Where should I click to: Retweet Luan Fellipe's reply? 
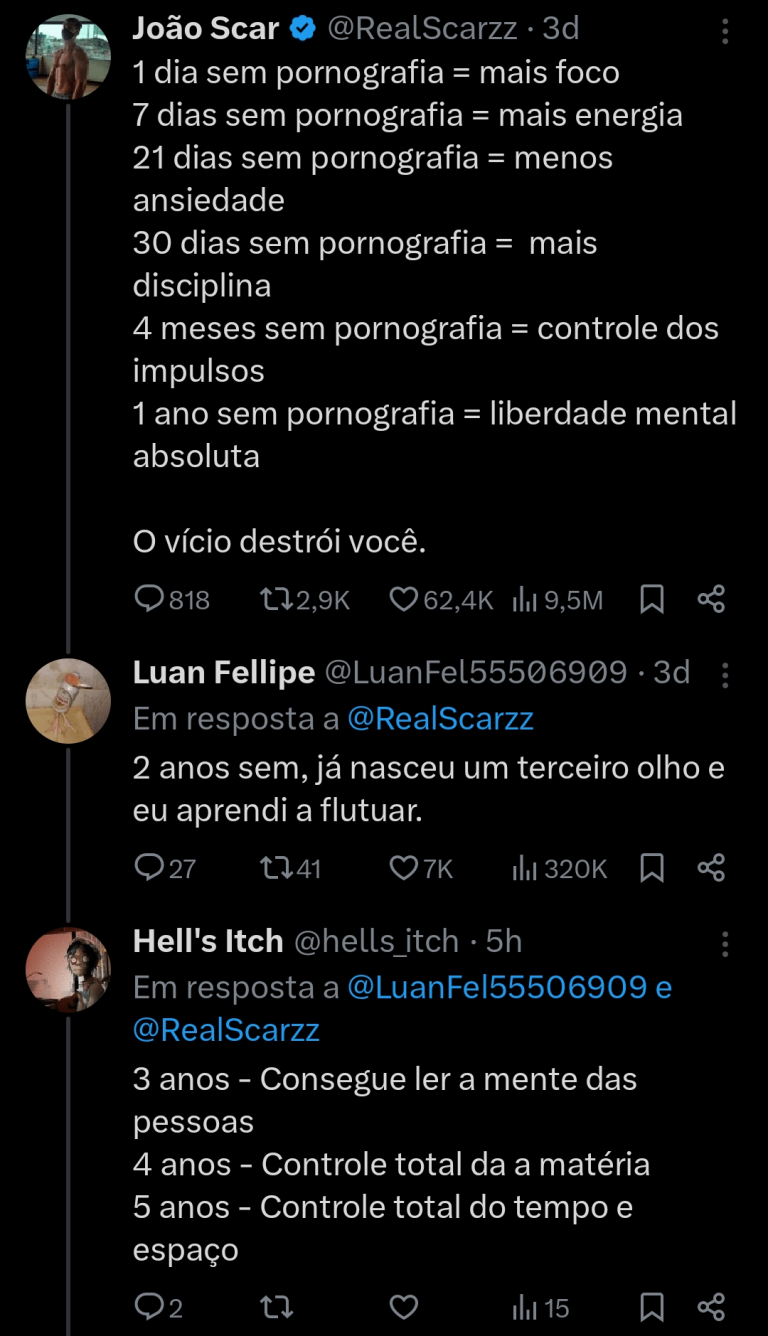pos(275,868)
